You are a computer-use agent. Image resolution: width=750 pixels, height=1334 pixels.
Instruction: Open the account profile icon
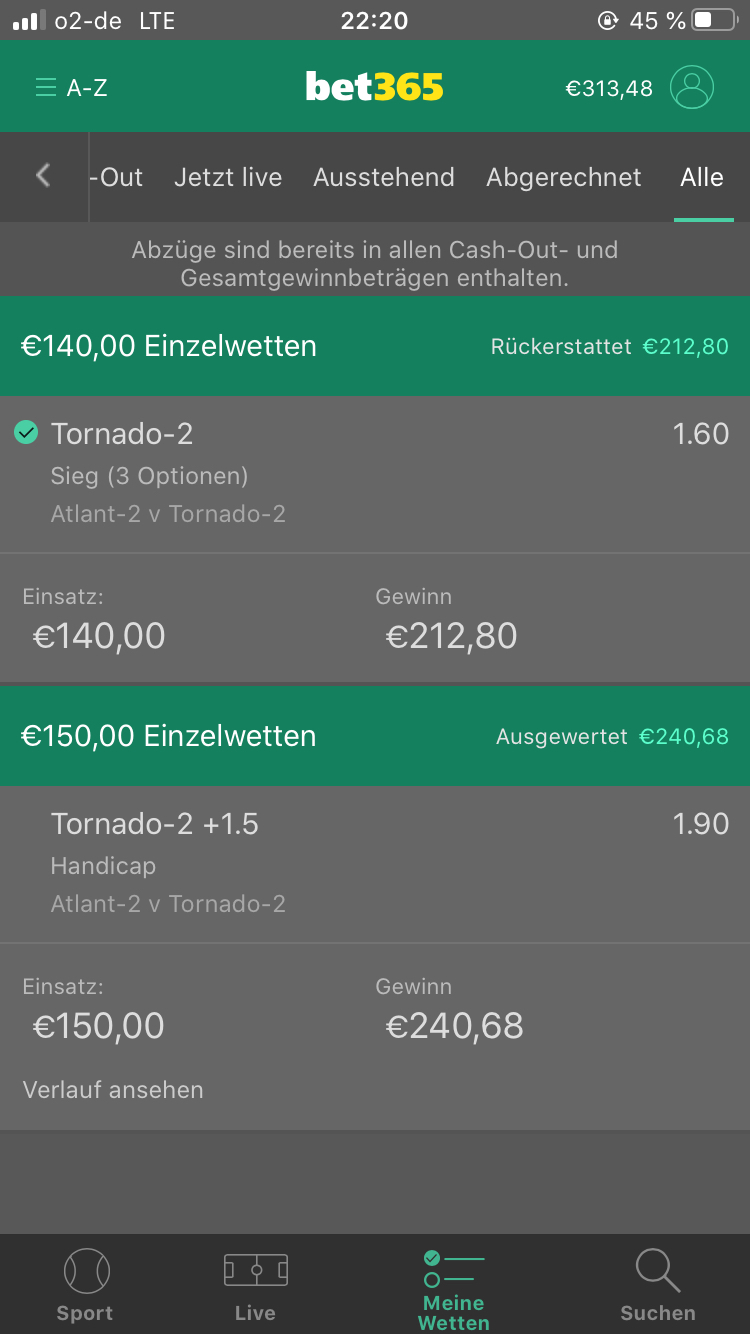[x=692, y=87]
